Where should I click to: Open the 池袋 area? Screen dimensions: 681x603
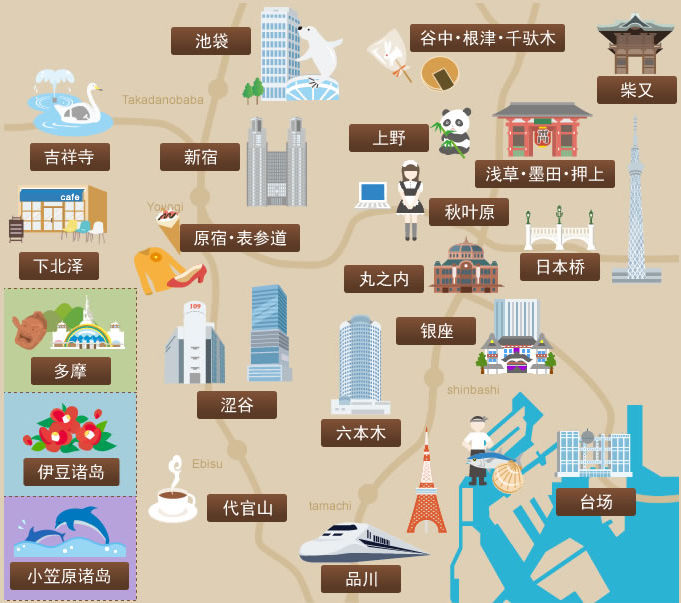coord(211,41)
